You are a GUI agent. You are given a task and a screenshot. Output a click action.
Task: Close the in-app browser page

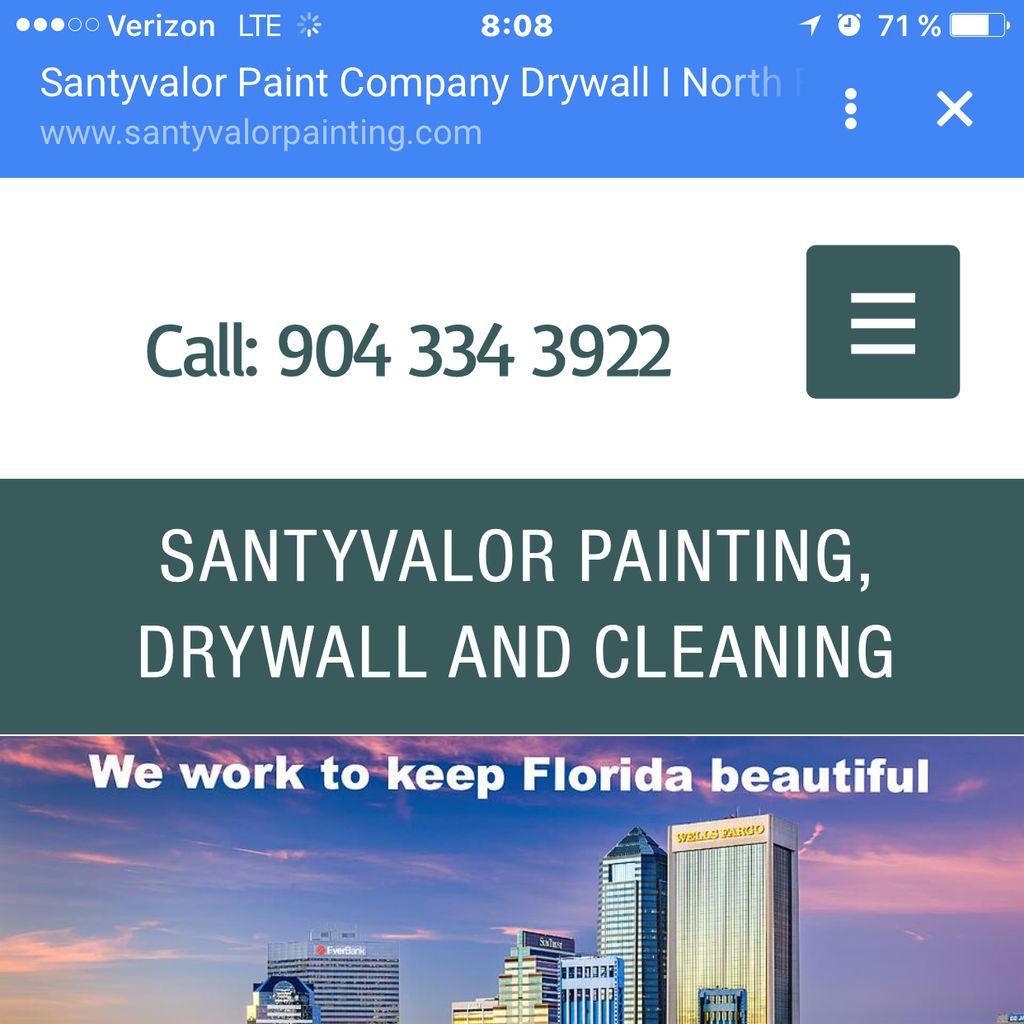954,109
